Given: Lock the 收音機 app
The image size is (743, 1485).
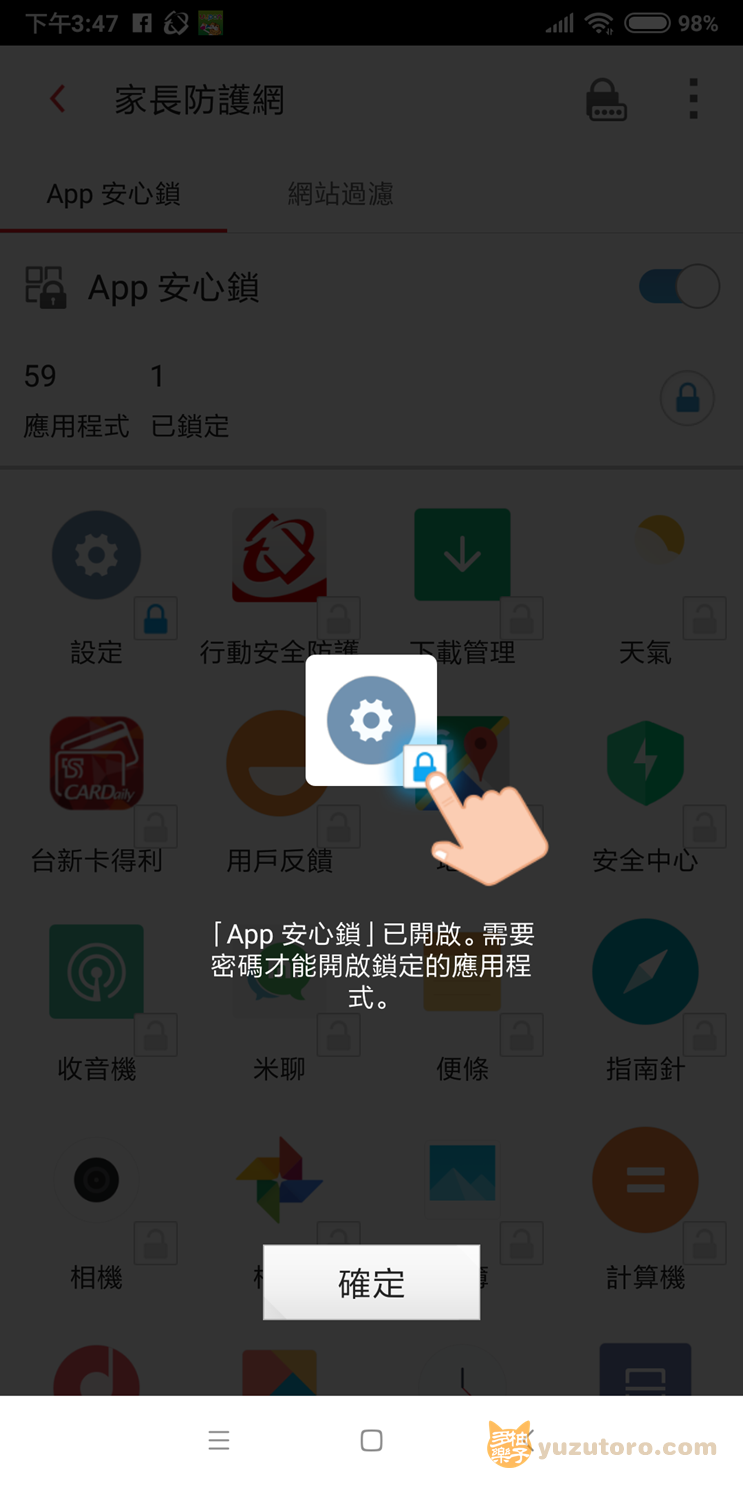Looking at the screenshot, I should (156, 1036).
